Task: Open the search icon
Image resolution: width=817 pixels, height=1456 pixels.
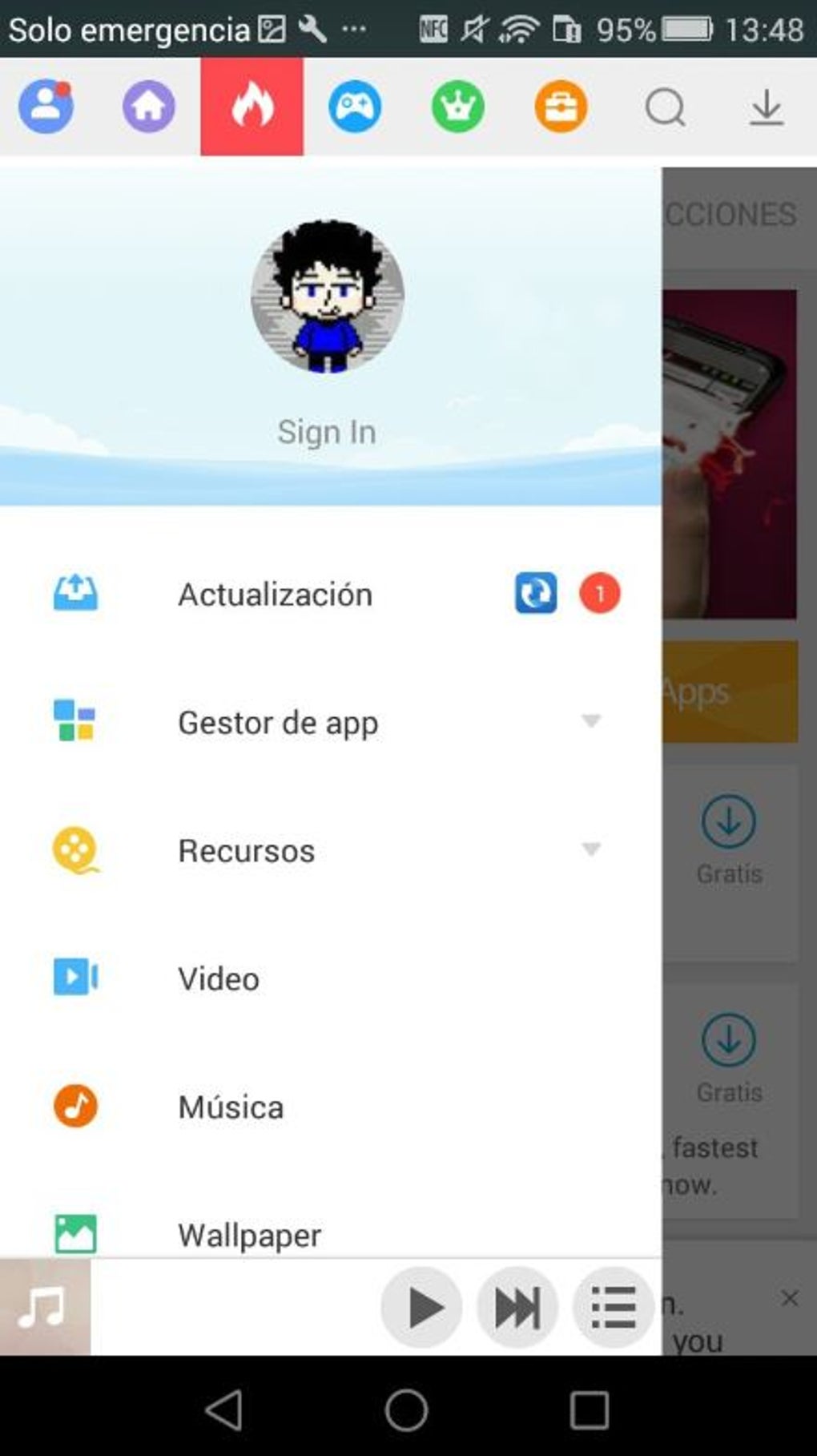Action: [x=664, y=107]
